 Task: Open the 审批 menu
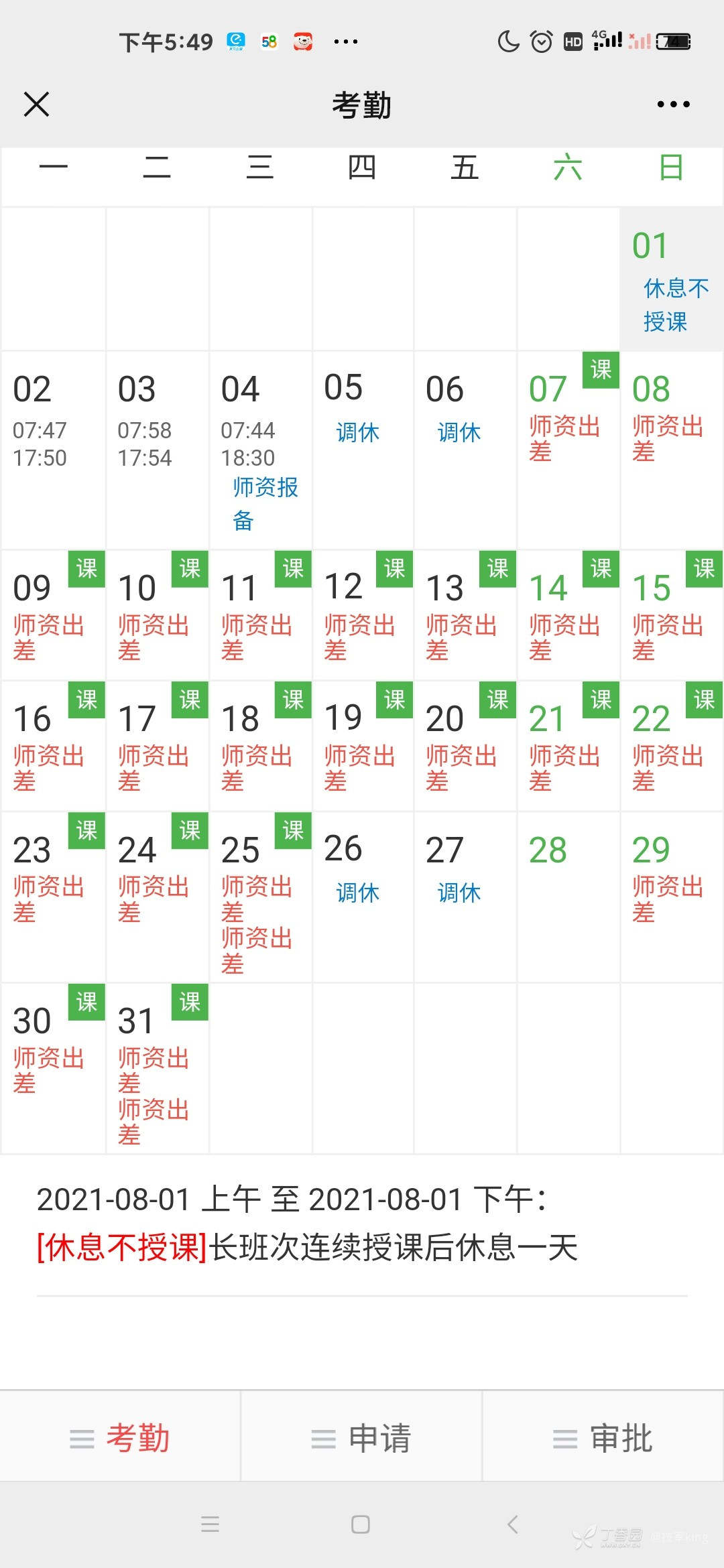coord(603,1438)
